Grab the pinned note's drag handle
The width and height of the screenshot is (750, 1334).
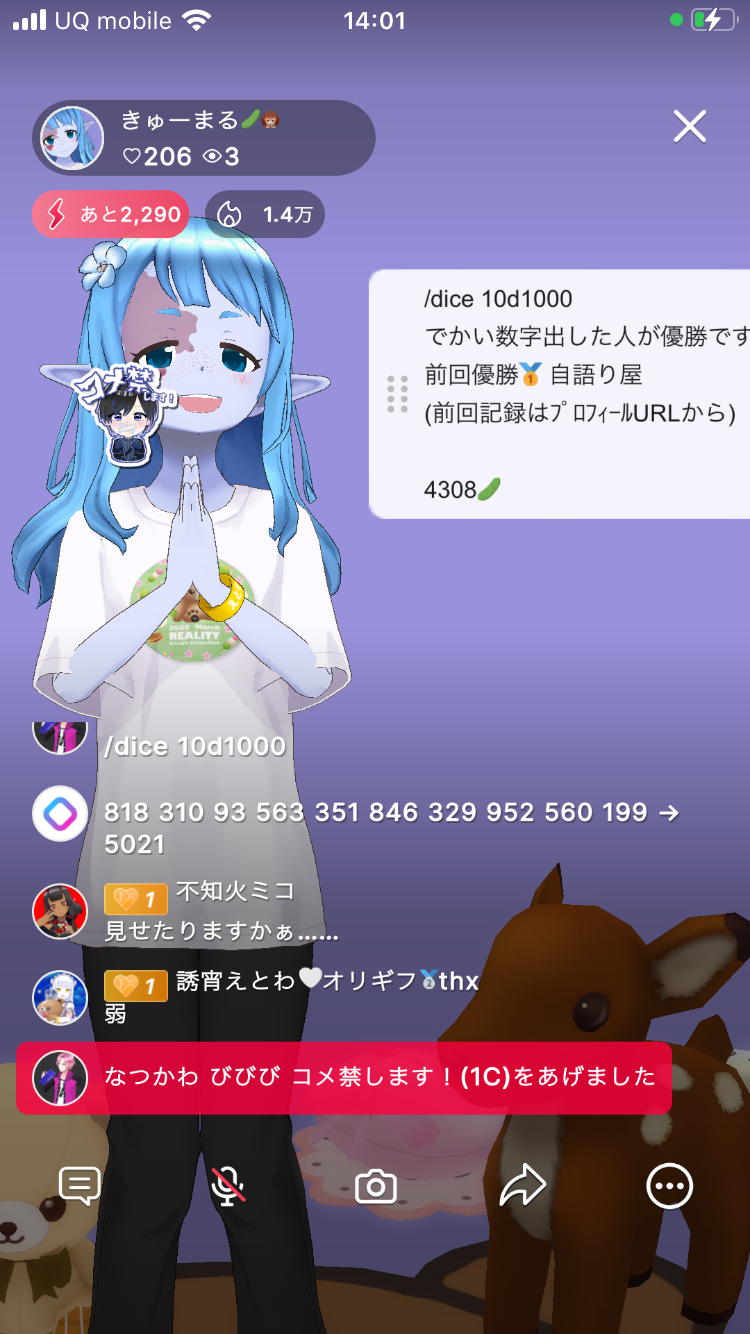tap(397, 394)
